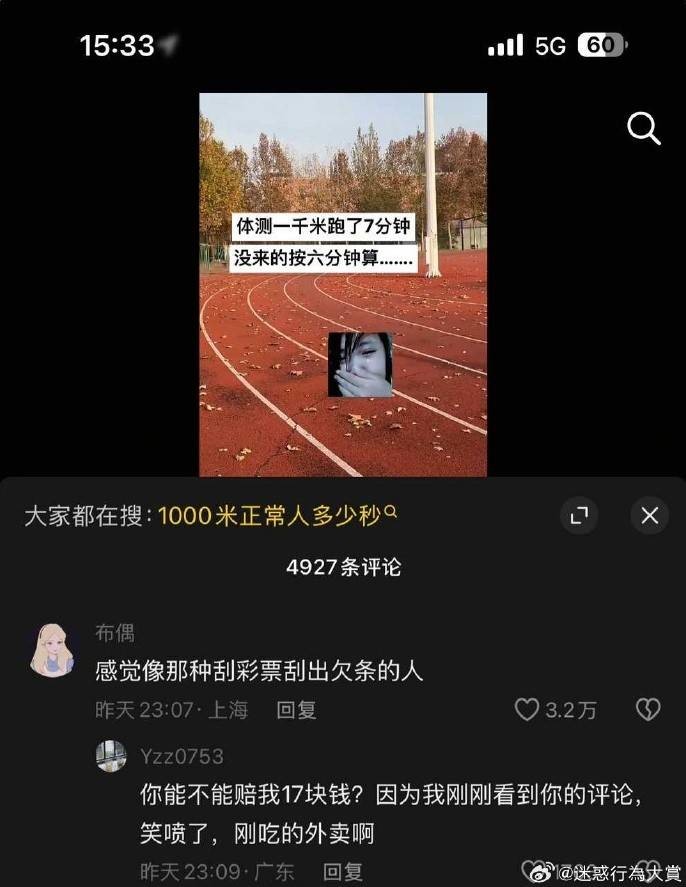Open the search magnifier icon
The width and height of the screenshot is (686, 887).
click(643, 128)
